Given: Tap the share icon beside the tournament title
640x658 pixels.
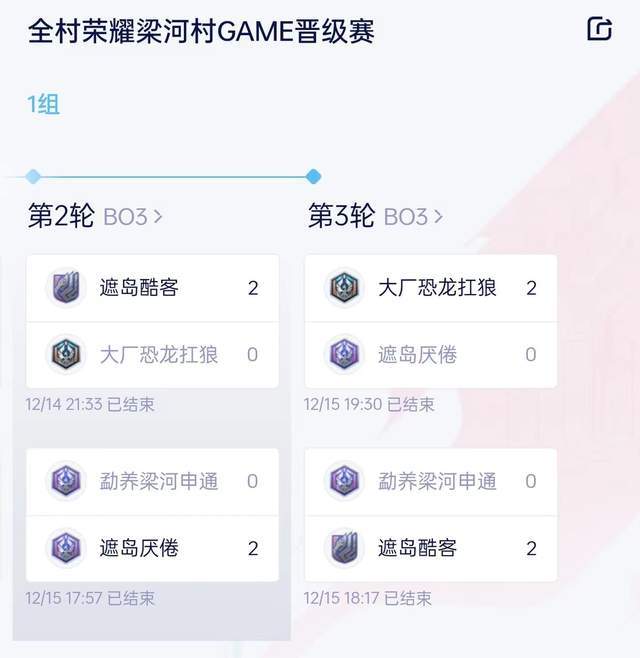Looking at the screenshot, I should [599, 29].
